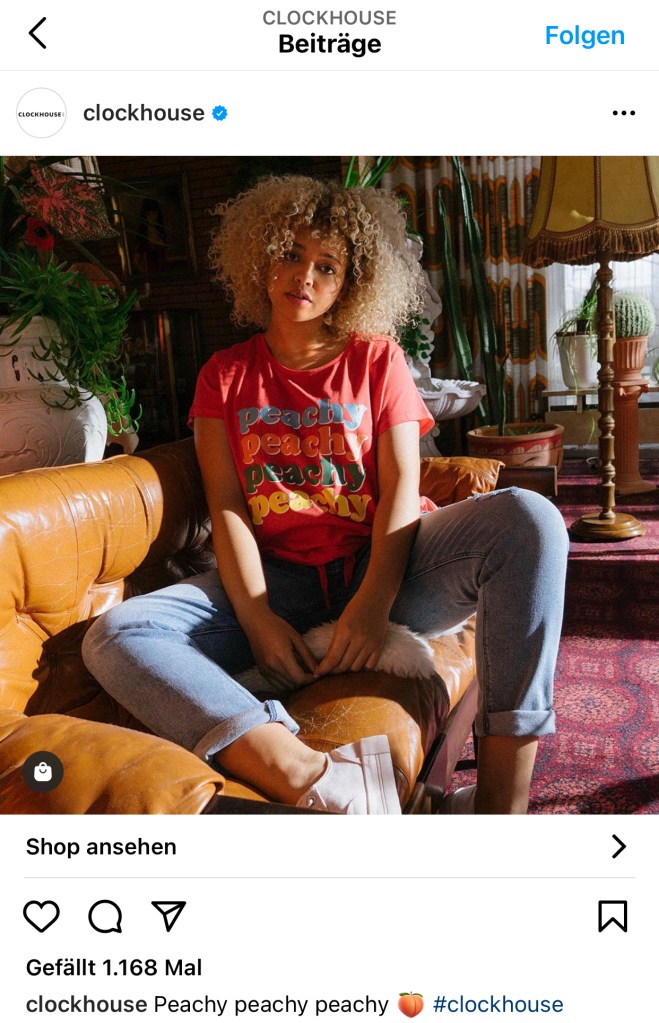This screenshot has width=659, height=1023.
Task: Open the clockhouse username next to the avatar
Action: (x=143, y=113)
